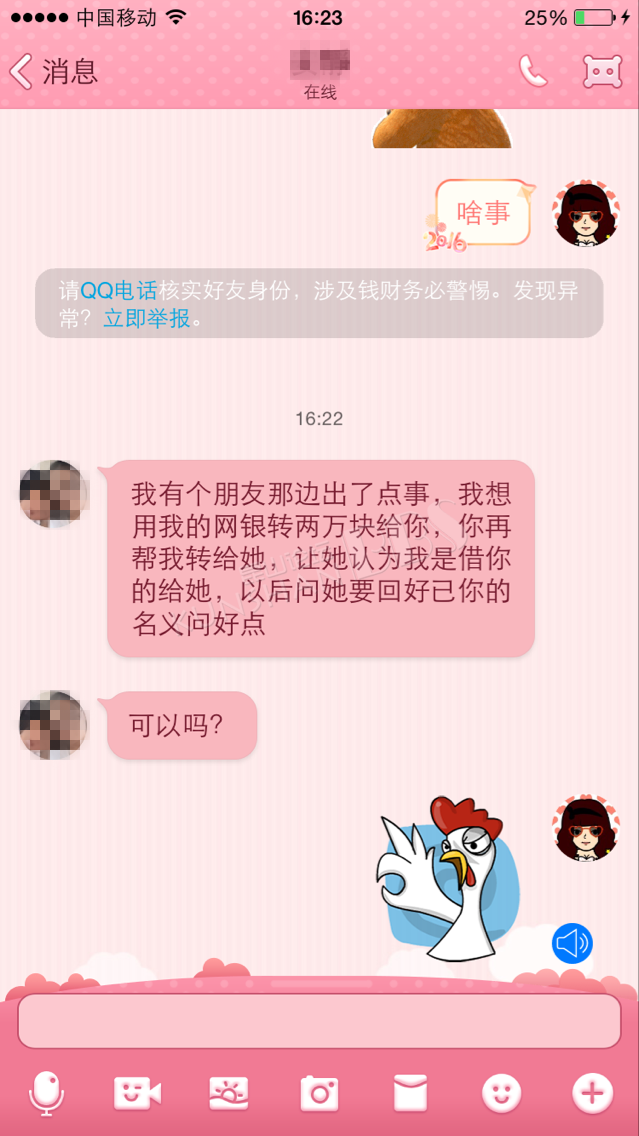The width and height of the screenshot is (639, 1136).
Task: Open the plus menu for more options
Action: tap(593, 1093)
